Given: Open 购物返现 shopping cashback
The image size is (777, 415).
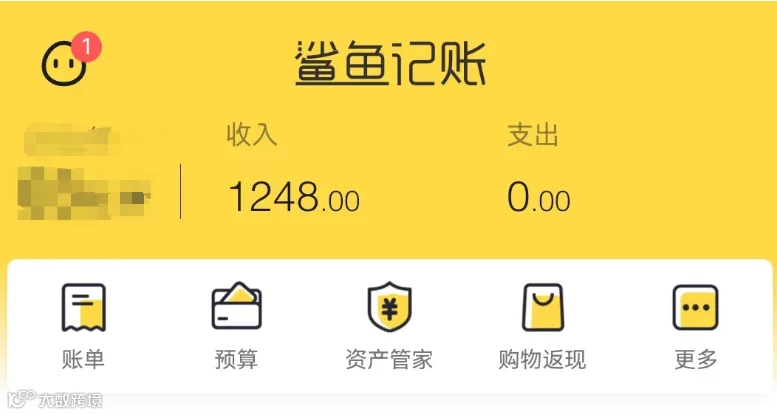Looking at the screenshot, I should click(543, 326).
